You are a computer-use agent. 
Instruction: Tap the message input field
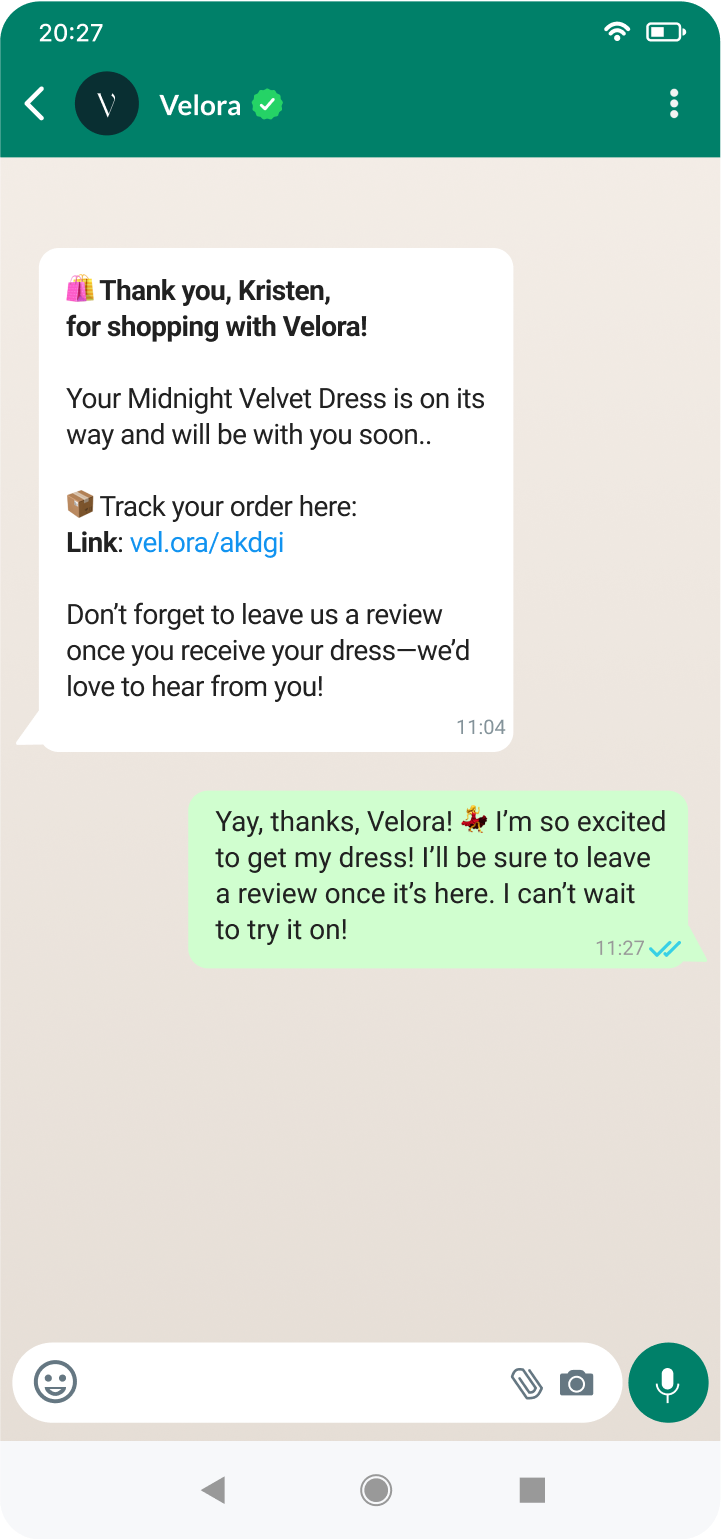(x=290, y=1382)
